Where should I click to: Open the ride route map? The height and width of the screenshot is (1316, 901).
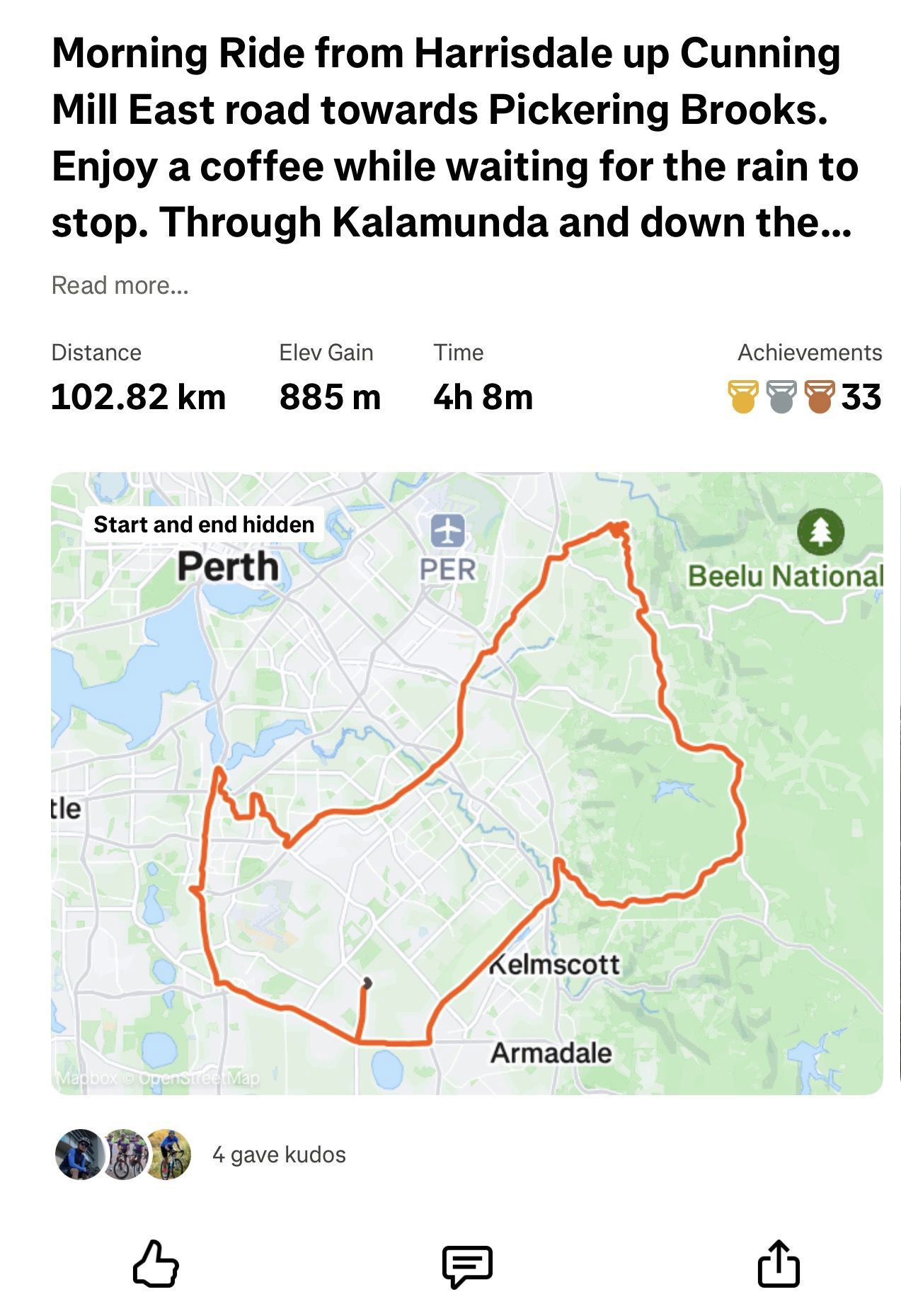(466, 782)
